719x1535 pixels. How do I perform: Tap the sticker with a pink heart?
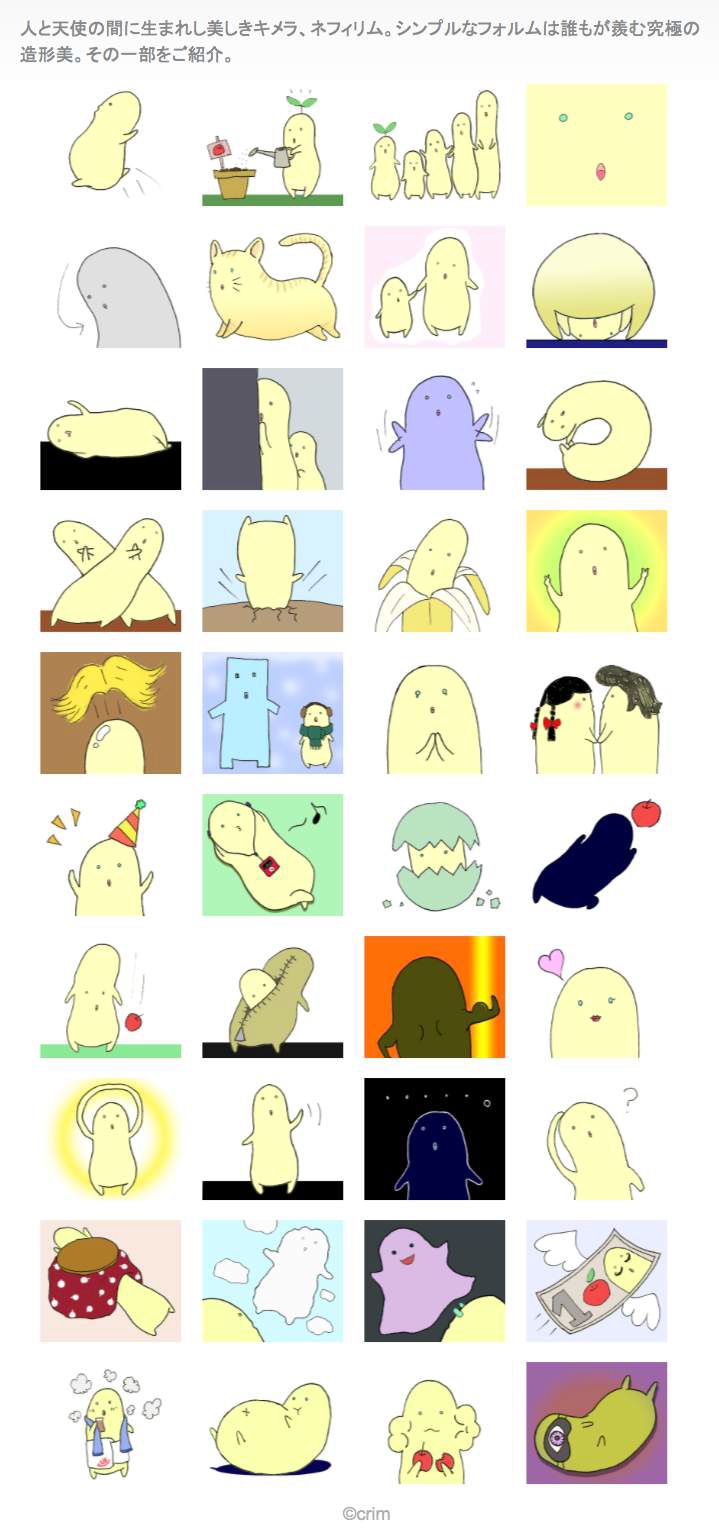(x=596, y=997)
